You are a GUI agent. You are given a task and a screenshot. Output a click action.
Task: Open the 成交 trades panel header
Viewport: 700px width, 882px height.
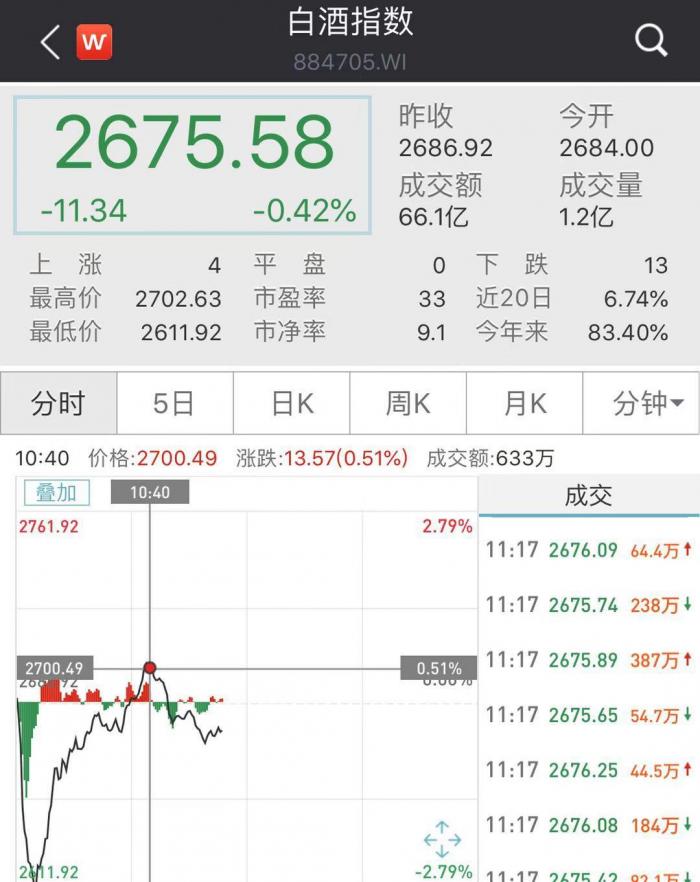(x=588, y=496)
